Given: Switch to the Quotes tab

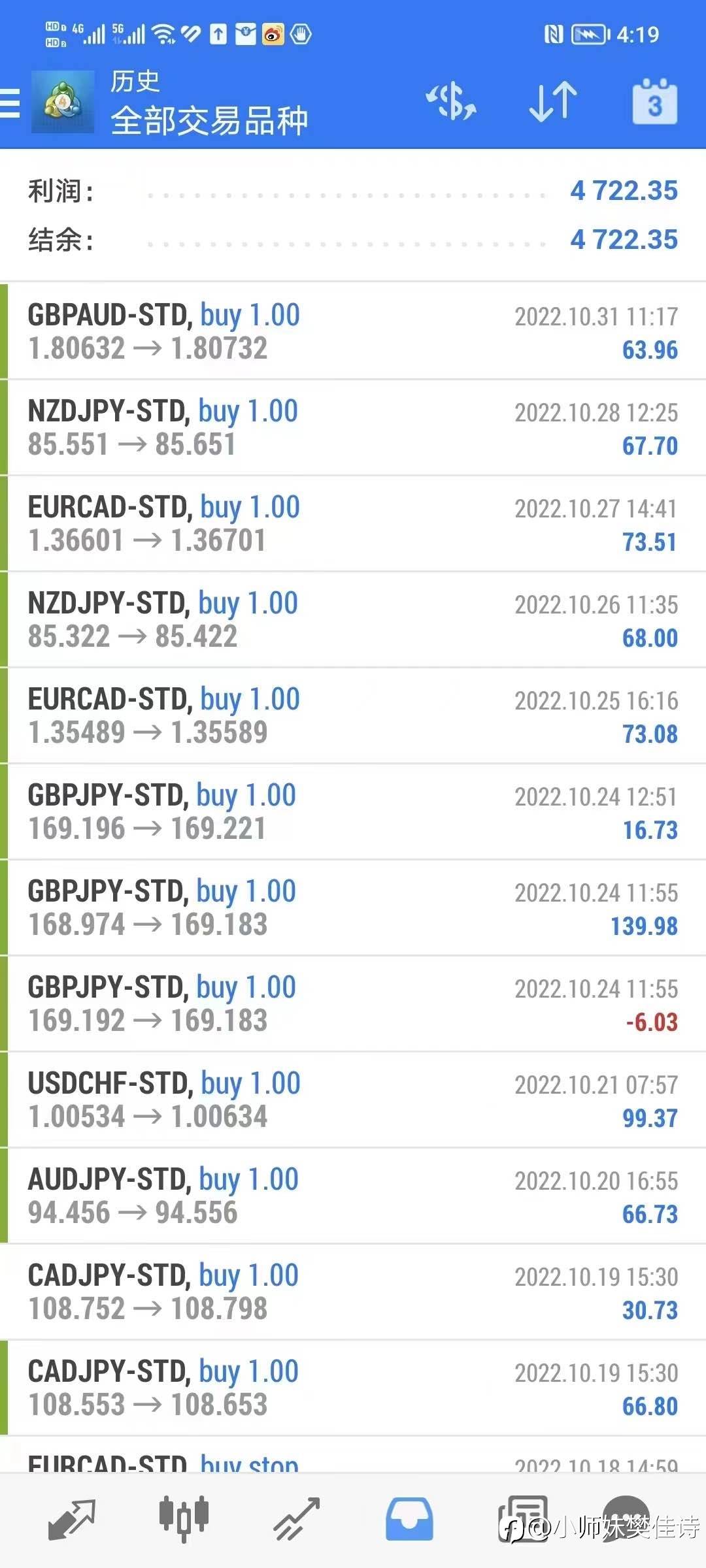Looking at the screenshot, I should pos(72,1519).
